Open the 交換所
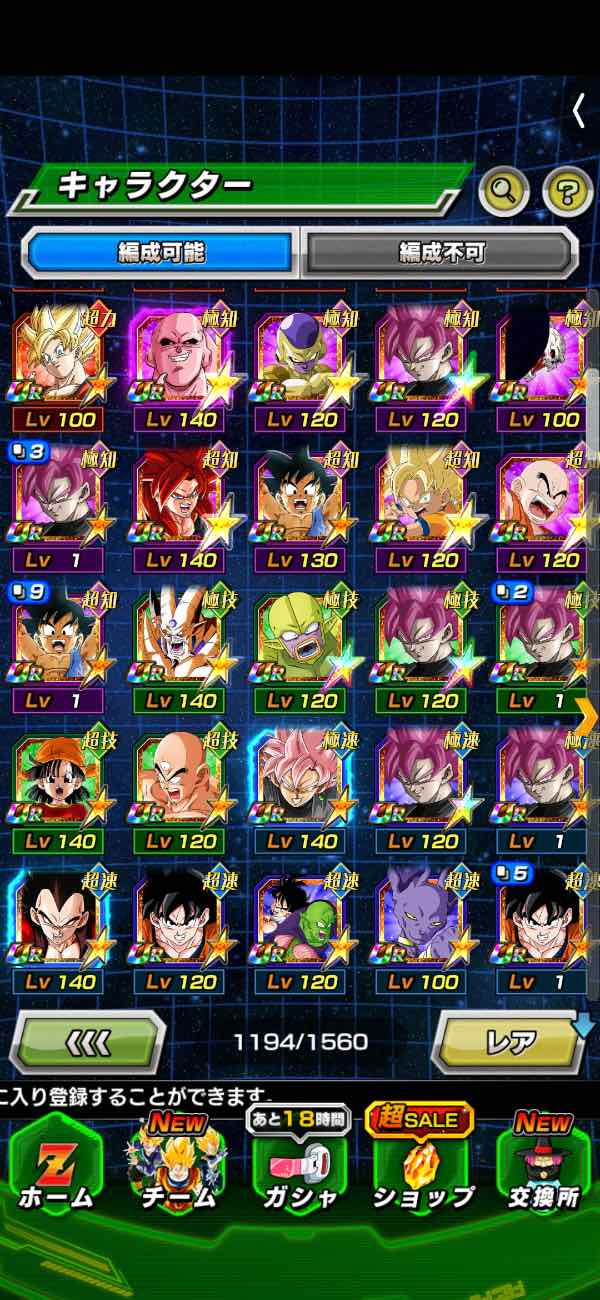Screen dimensions: 600x1300 pos(544,1165)
